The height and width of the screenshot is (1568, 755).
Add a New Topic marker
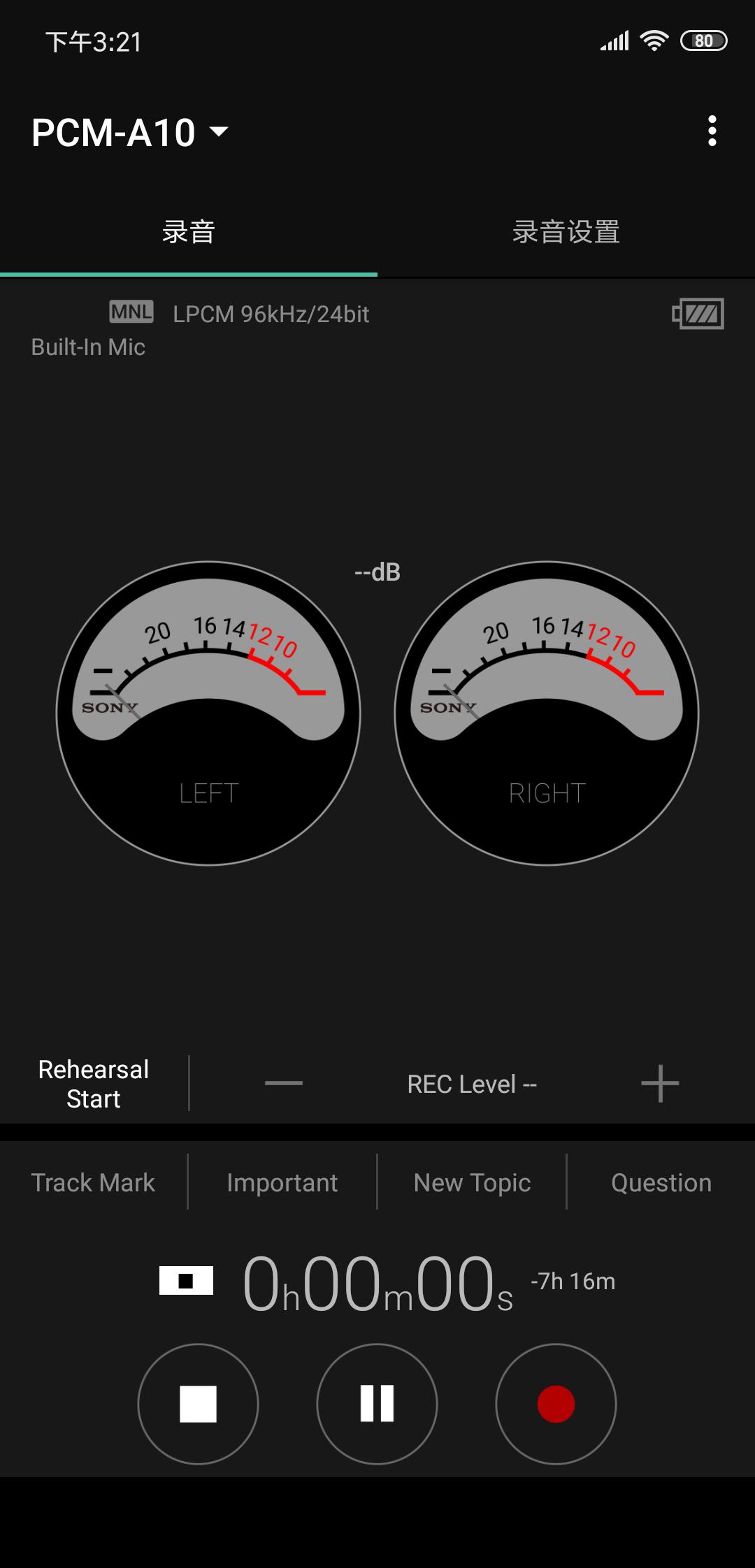[x=472, y=1183]
